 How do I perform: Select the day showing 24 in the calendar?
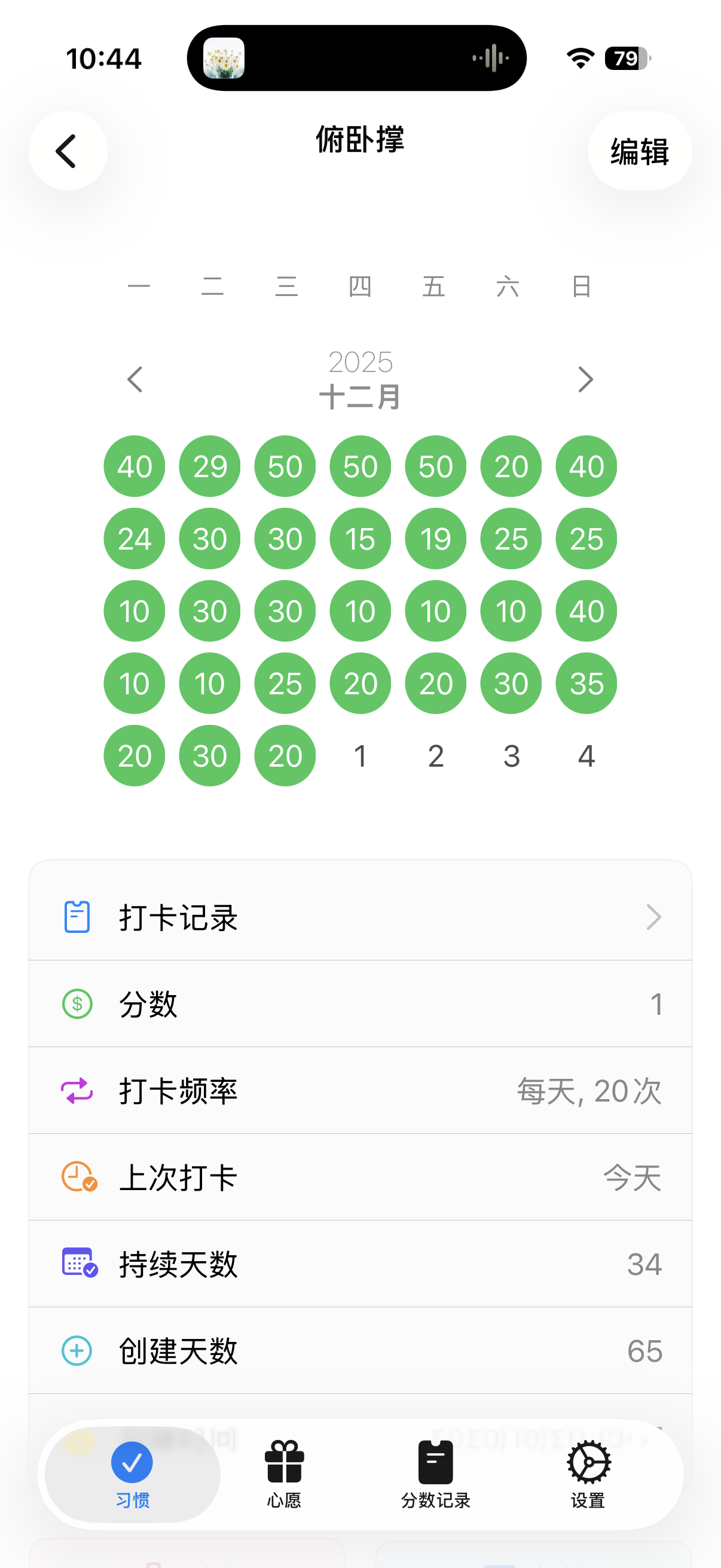[135, 539]
